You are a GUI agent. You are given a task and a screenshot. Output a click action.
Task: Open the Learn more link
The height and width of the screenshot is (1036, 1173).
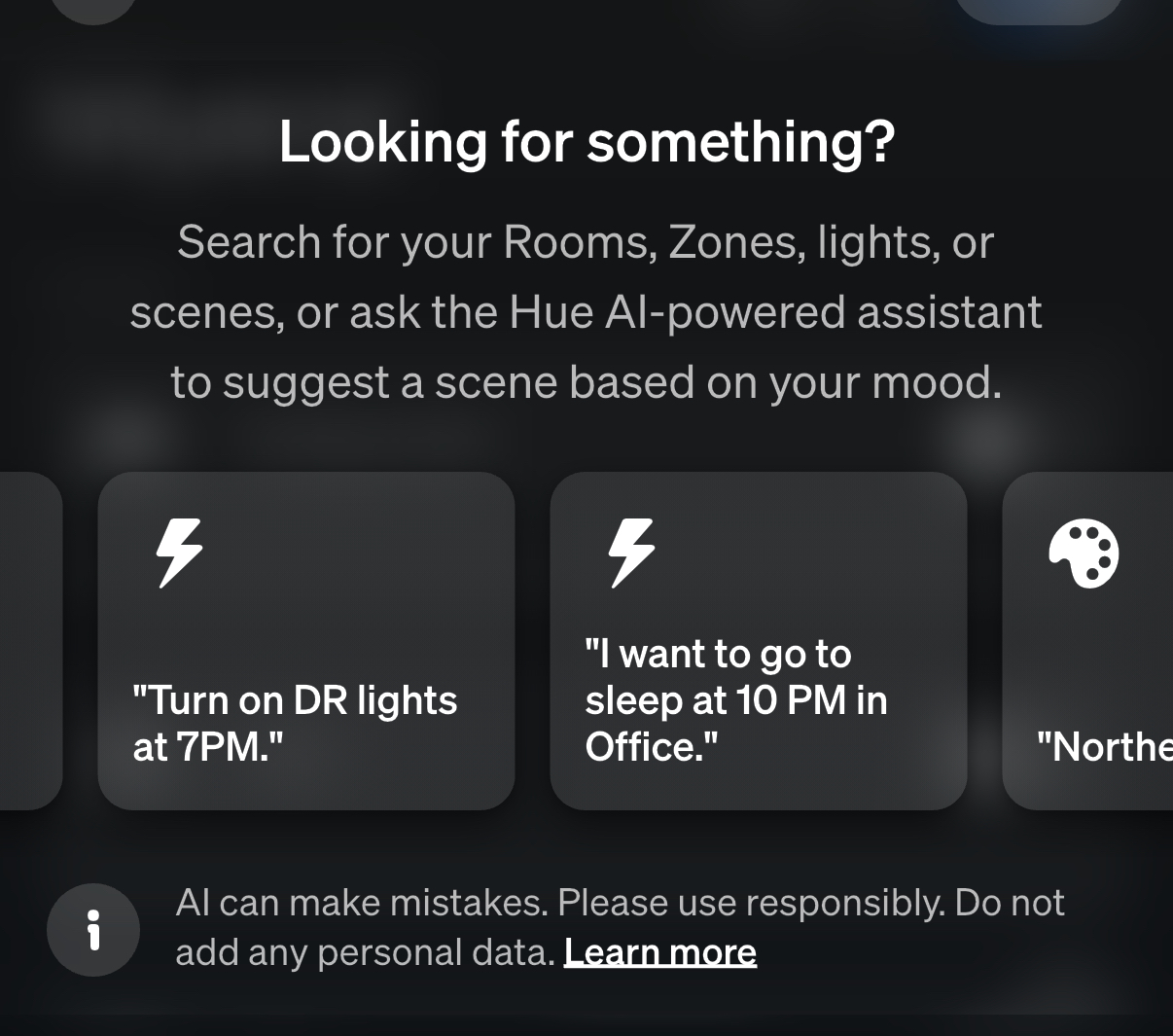pyautogui.click(x=659, y=952)
